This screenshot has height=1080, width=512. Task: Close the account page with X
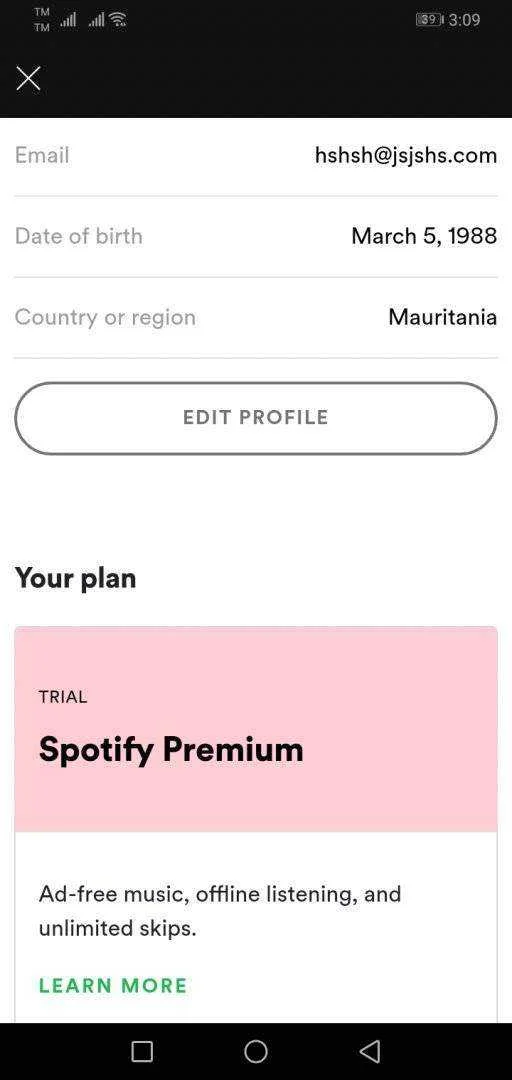[x=28, y=79]
